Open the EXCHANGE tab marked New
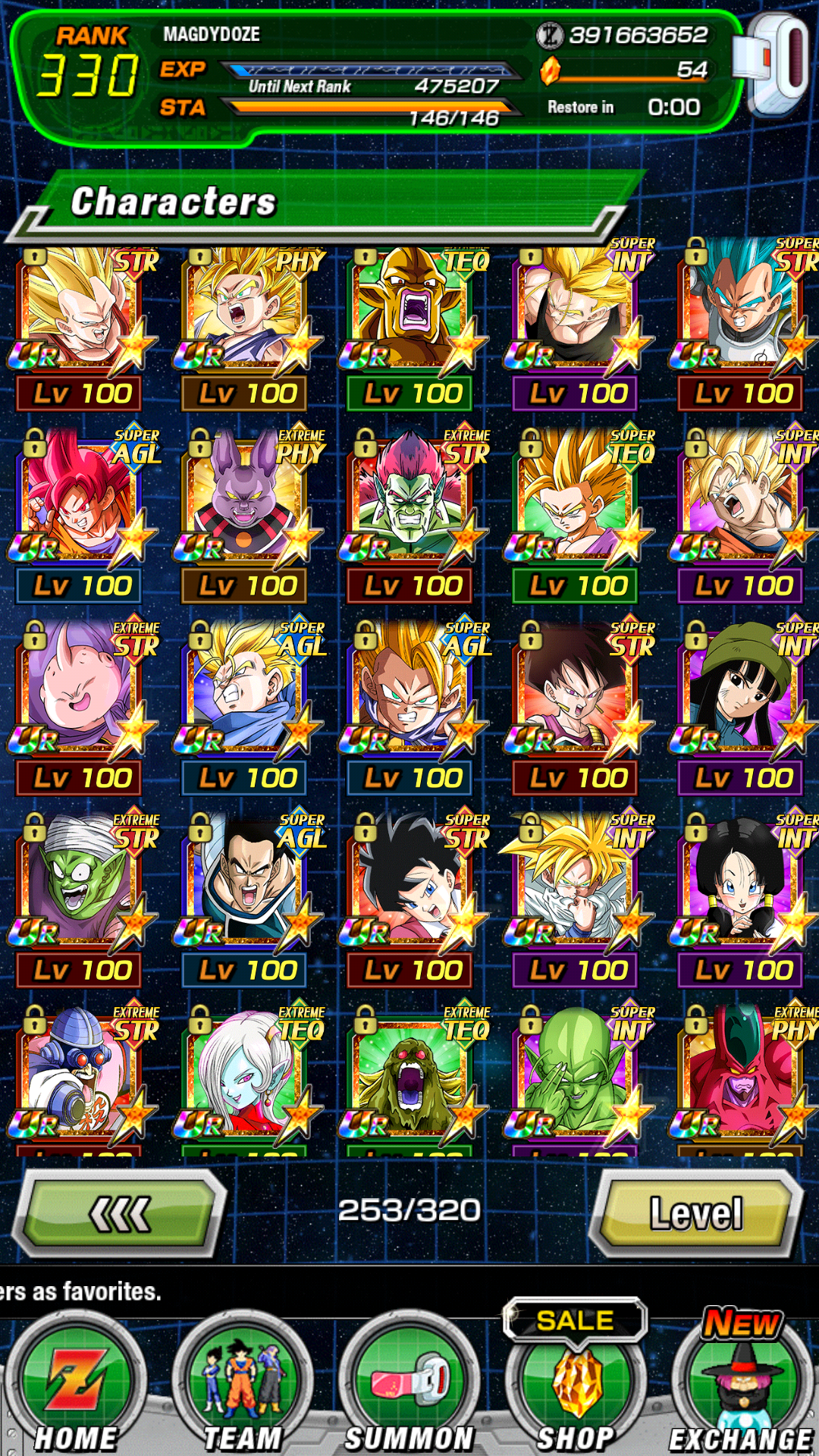Screen dimensions: 819x1456 click(x=742, y=1380)
